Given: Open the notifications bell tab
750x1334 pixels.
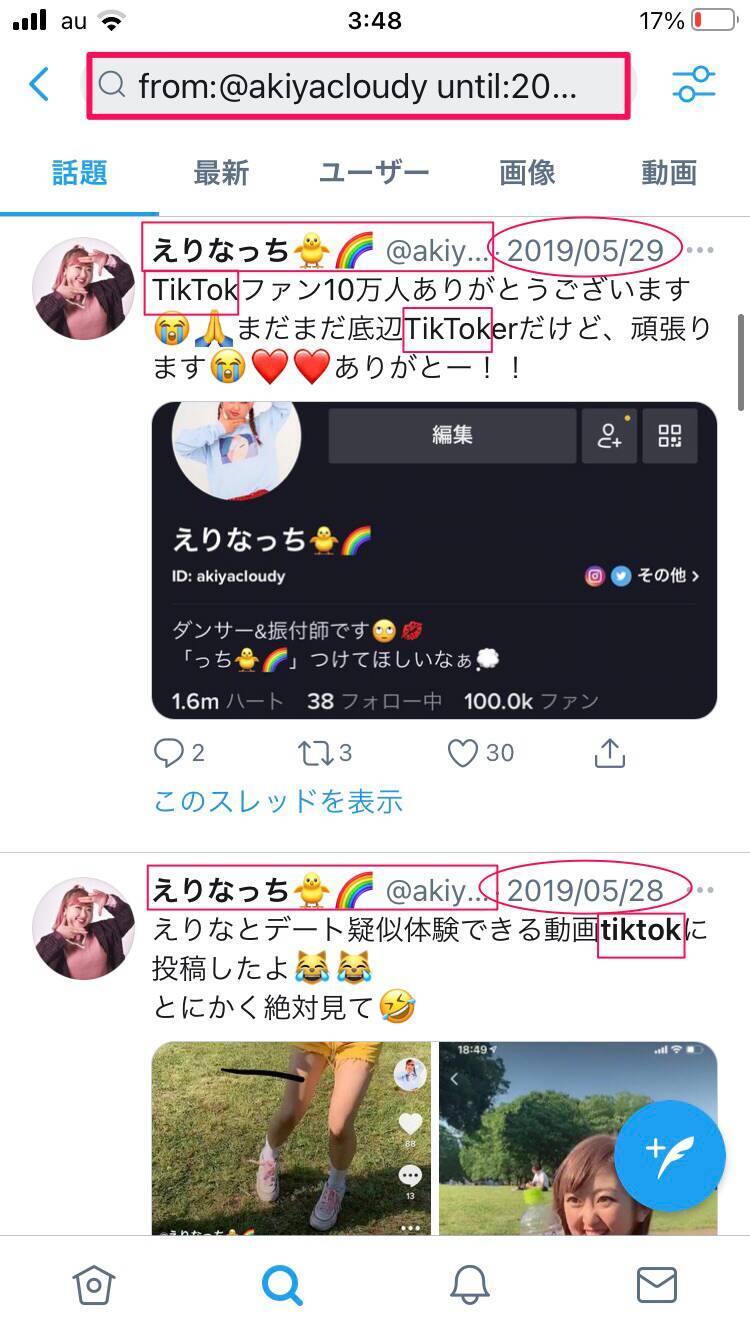Looking at the screenshot, I should (x=469, y=1285).
